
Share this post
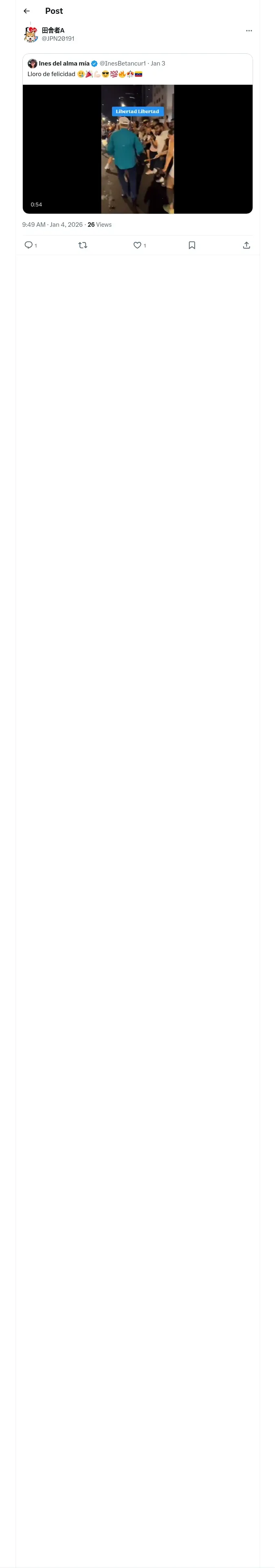coord(246,245)
